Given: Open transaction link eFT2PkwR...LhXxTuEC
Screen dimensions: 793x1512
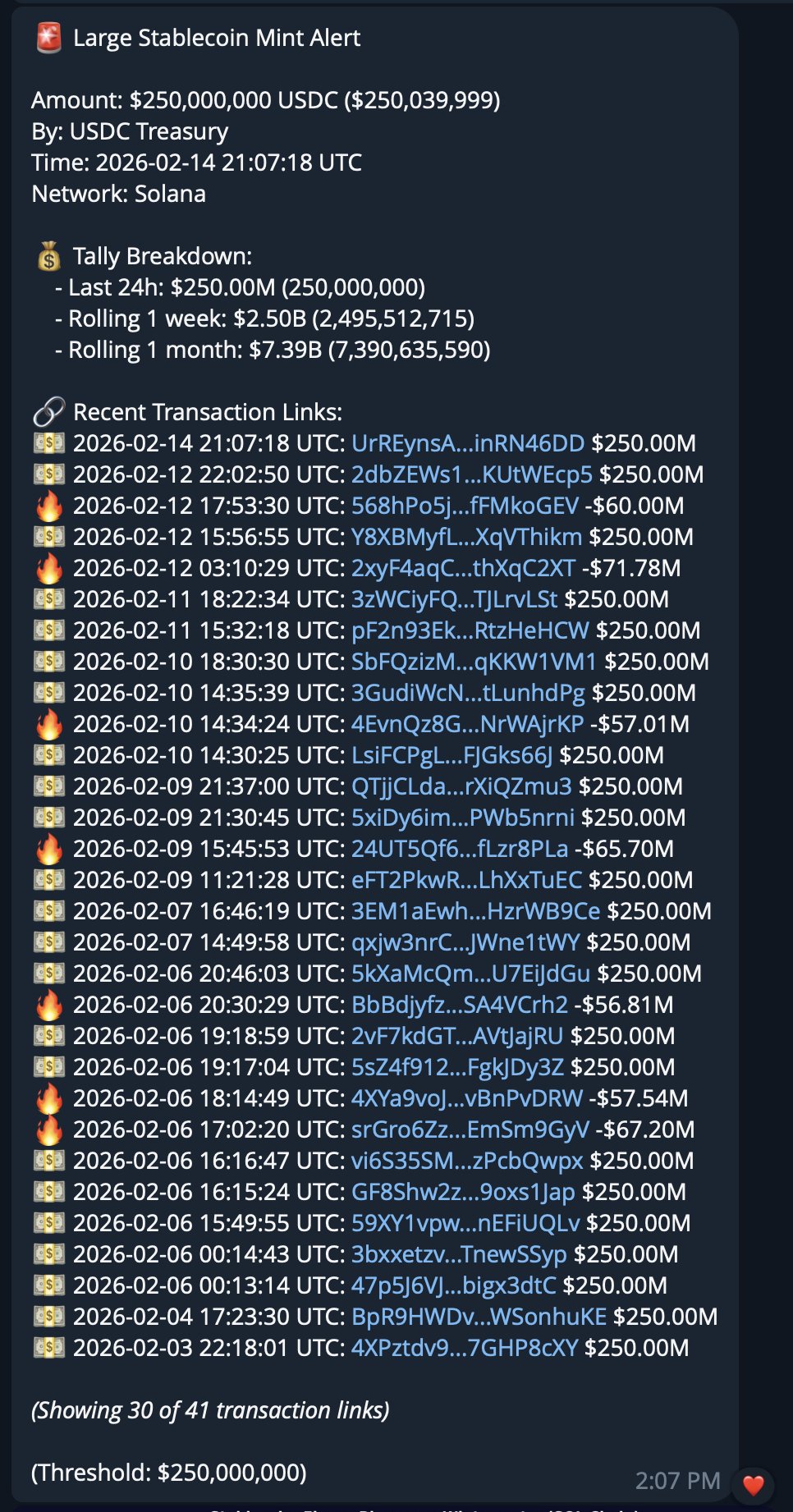Looking at the screenshot, I should pos(466,881).
